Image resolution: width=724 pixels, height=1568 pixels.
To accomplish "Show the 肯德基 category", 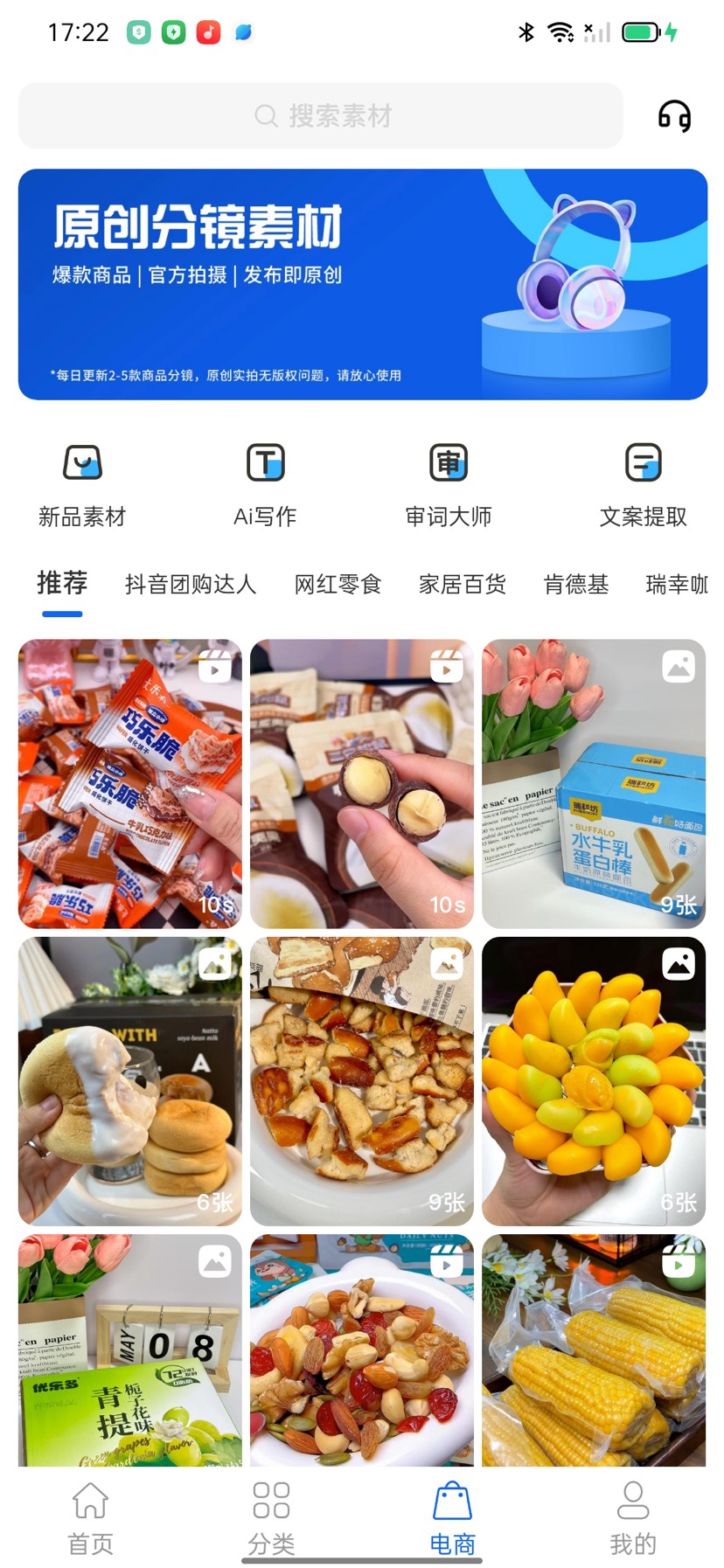I will coord(575,584).
